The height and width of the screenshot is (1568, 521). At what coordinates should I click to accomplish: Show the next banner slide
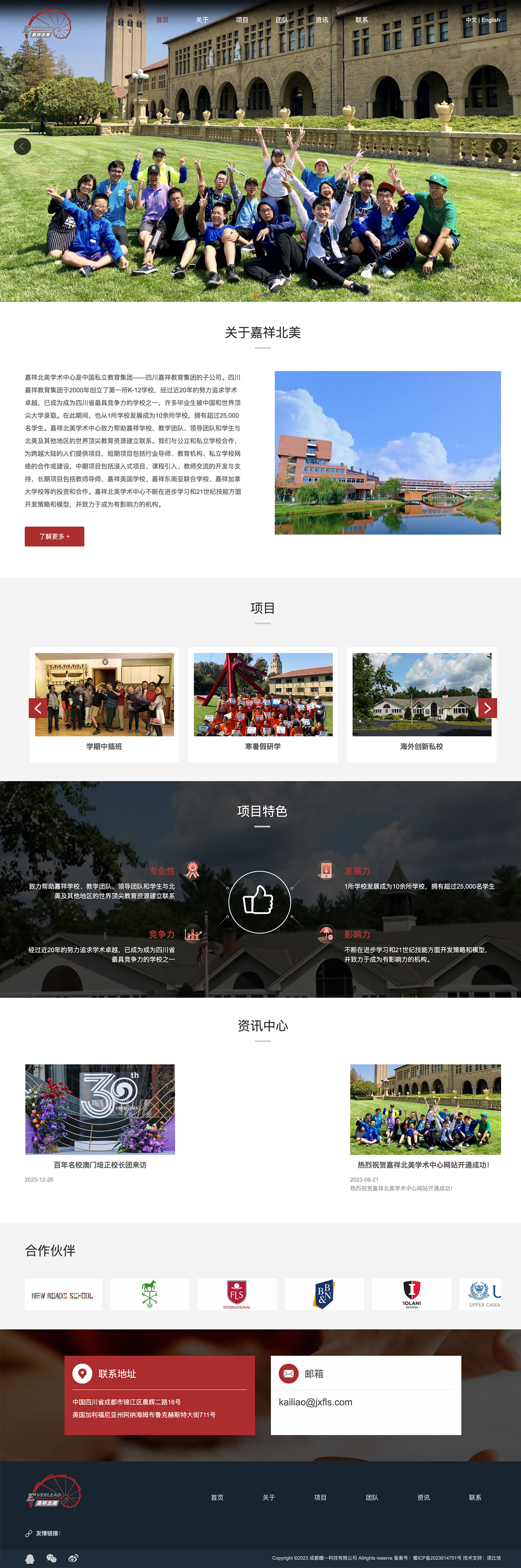click(499, 146)
